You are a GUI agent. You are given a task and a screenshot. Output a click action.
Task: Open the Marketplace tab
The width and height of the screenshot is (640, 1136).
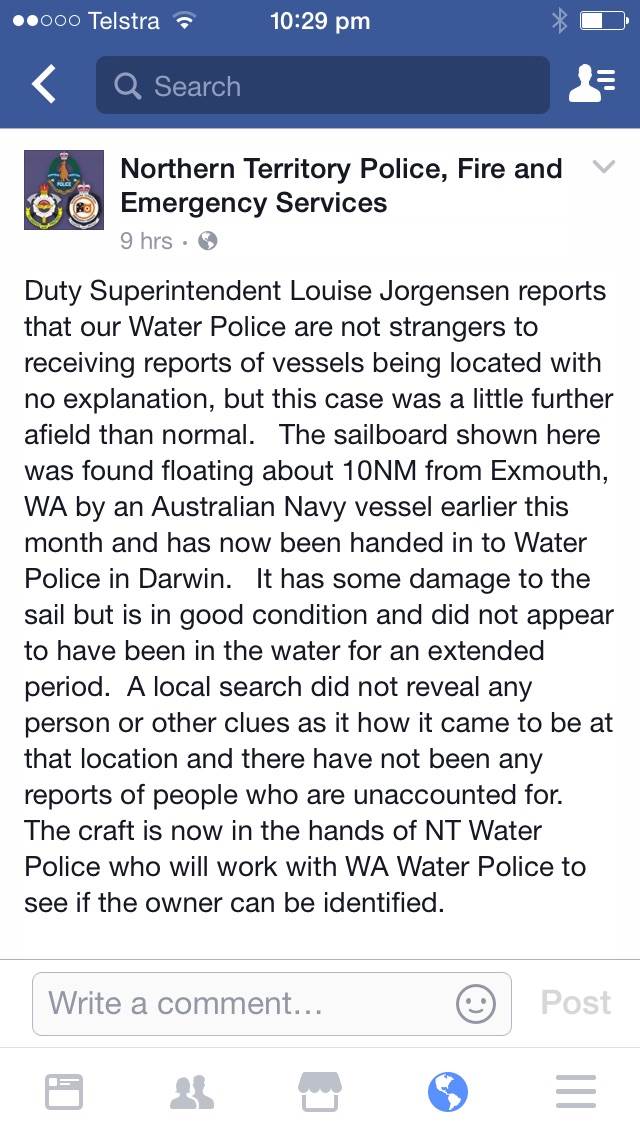(x=320, y=1092)
